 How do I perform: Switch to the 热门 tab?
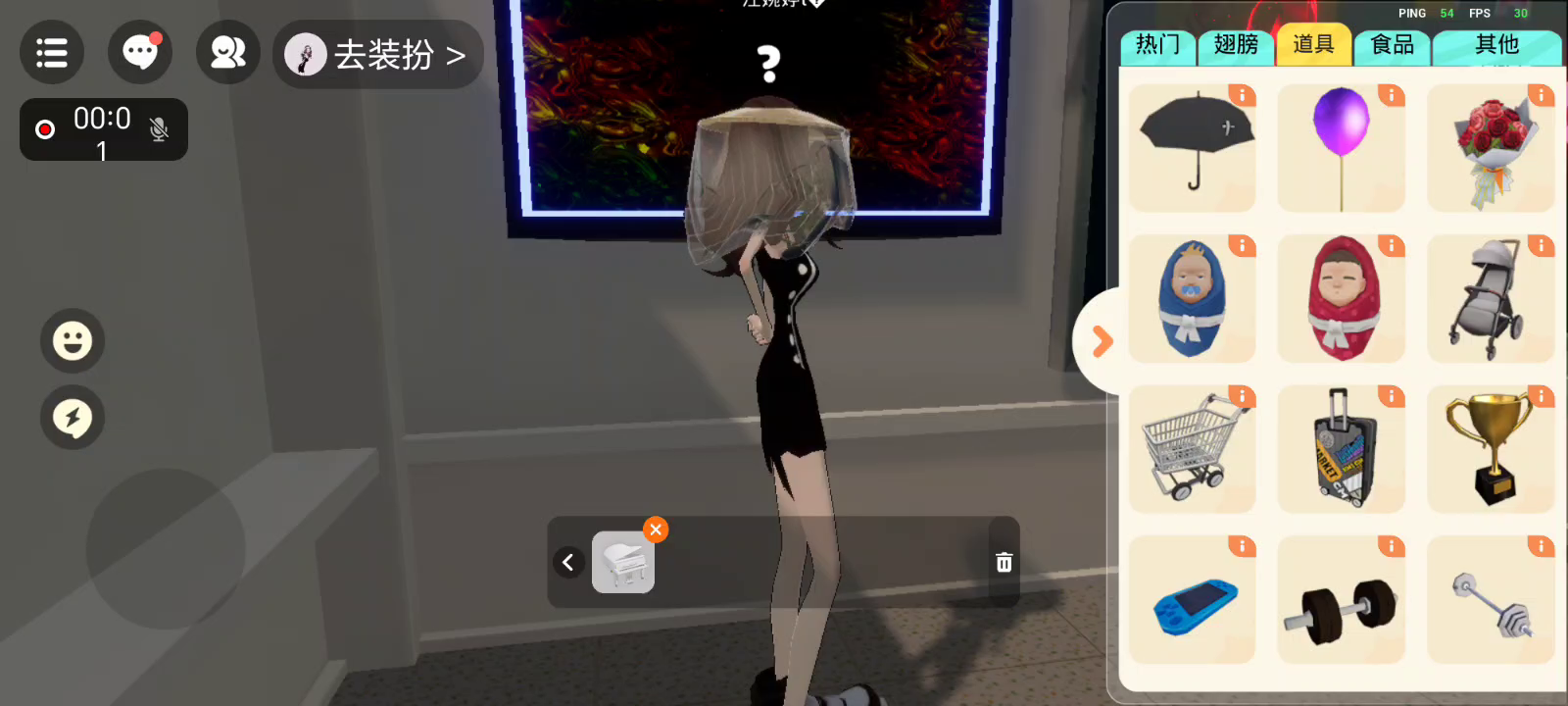coord(1158,45)
